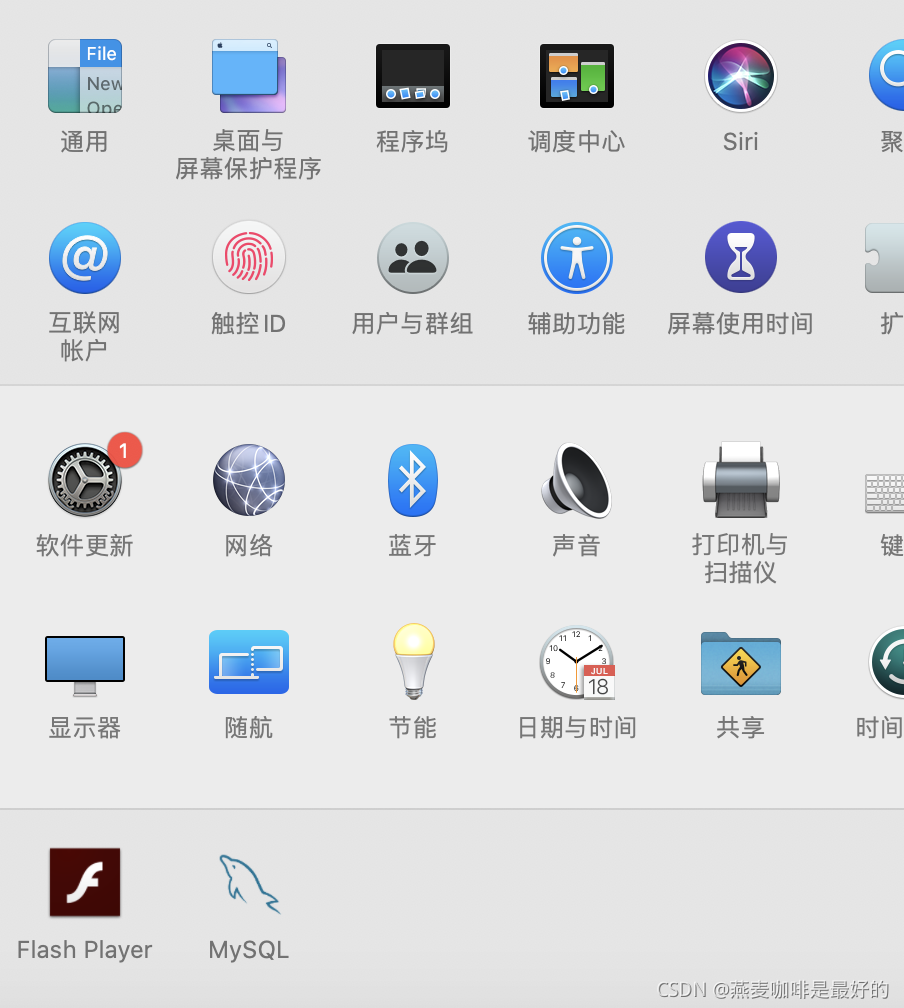Open 蓝牙 (Bluetooth) settings
This screenshot has width=904, height=1008.
pos(412,480)
